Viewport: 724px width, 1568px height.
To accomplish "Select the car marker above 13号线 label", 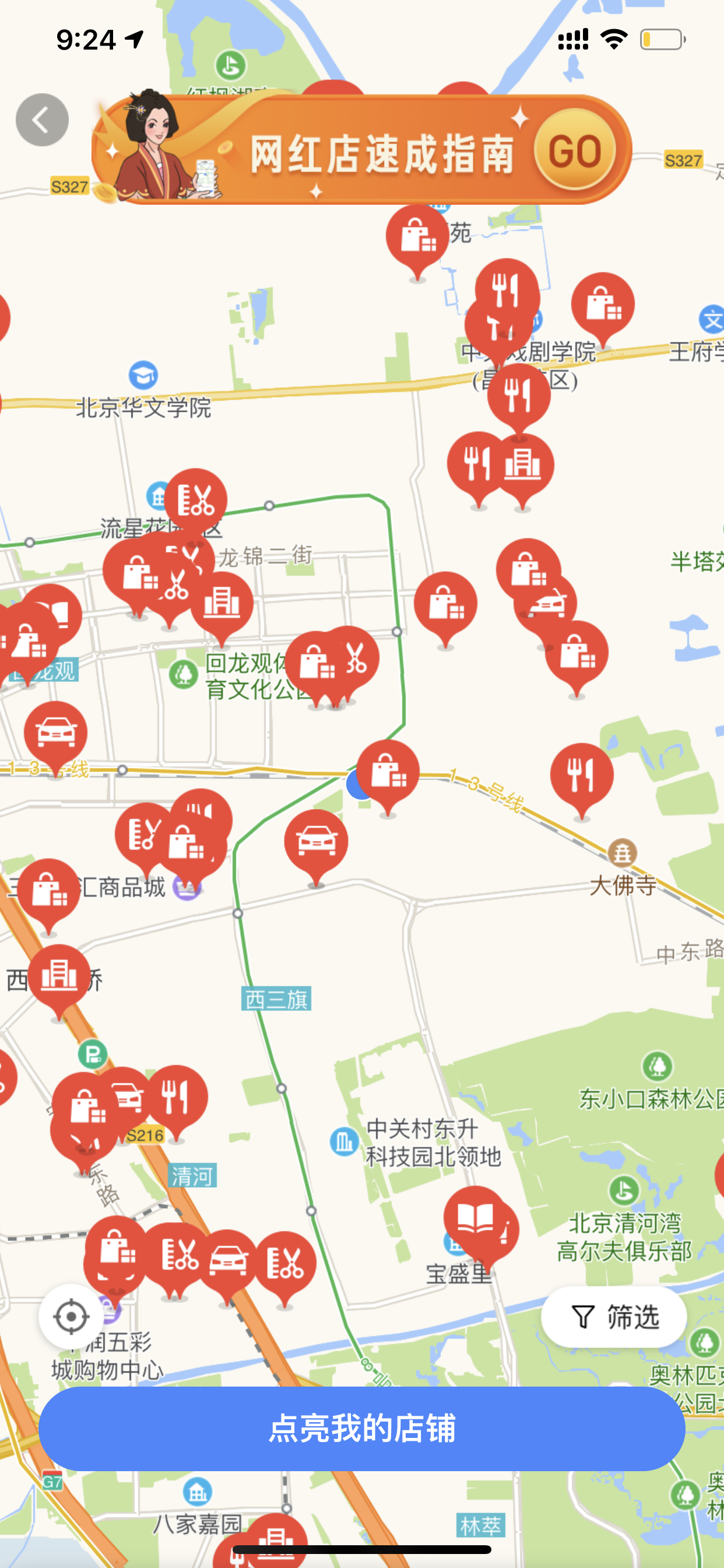I will click(x=55, y=732).
